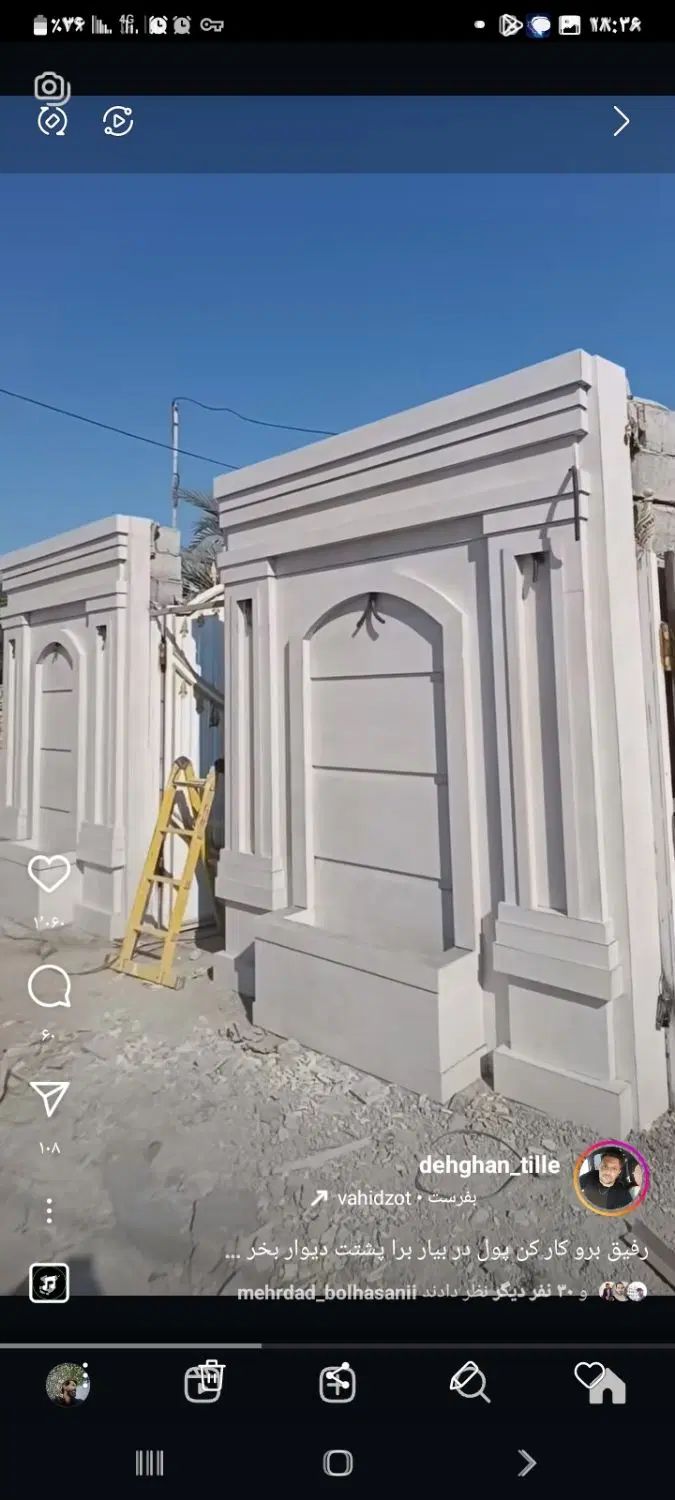Open my profile tab avatar

[68, 1385]
